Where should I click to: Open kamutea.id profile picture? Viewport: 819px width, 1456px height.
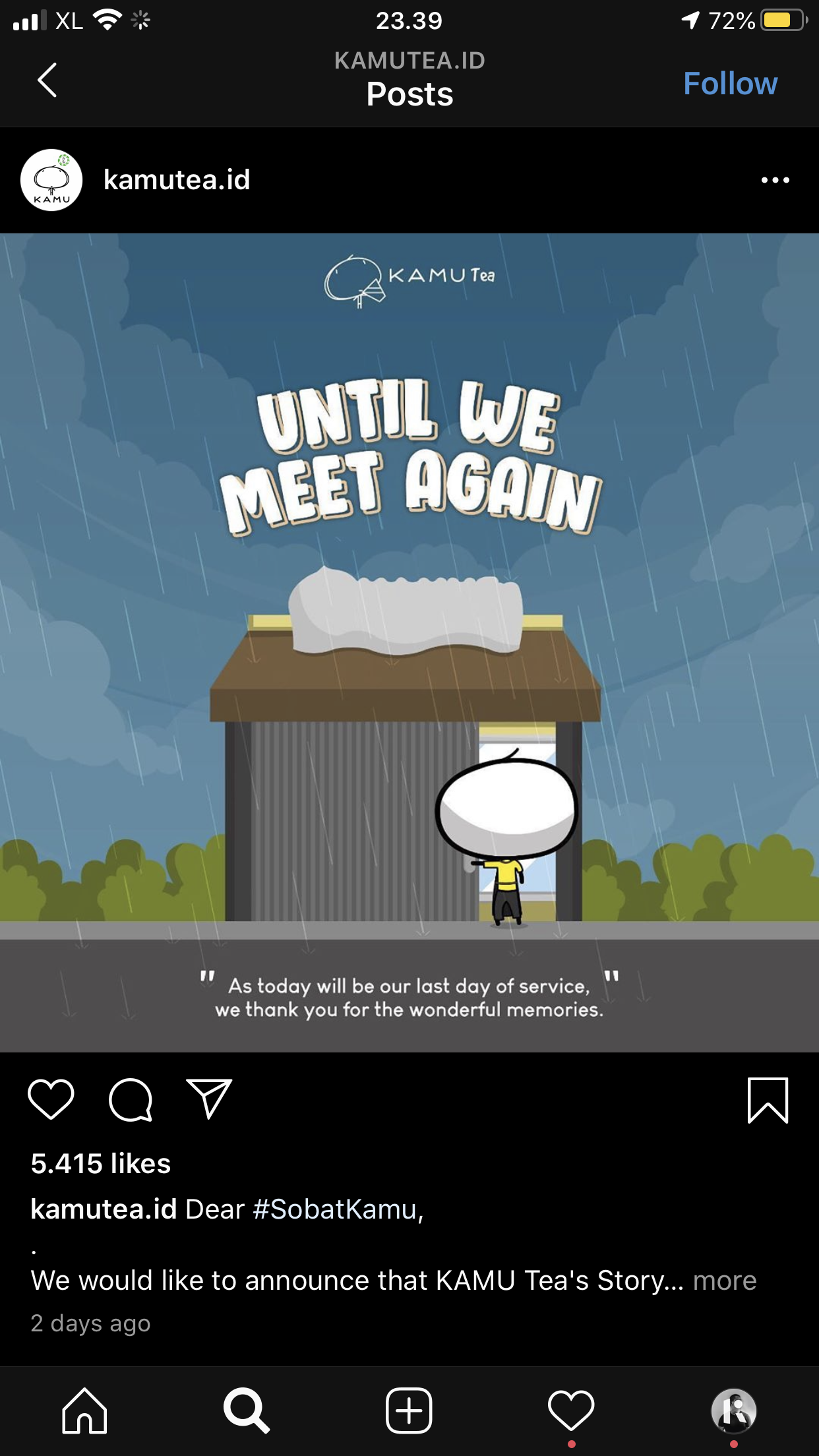click(x=51, y=180)
